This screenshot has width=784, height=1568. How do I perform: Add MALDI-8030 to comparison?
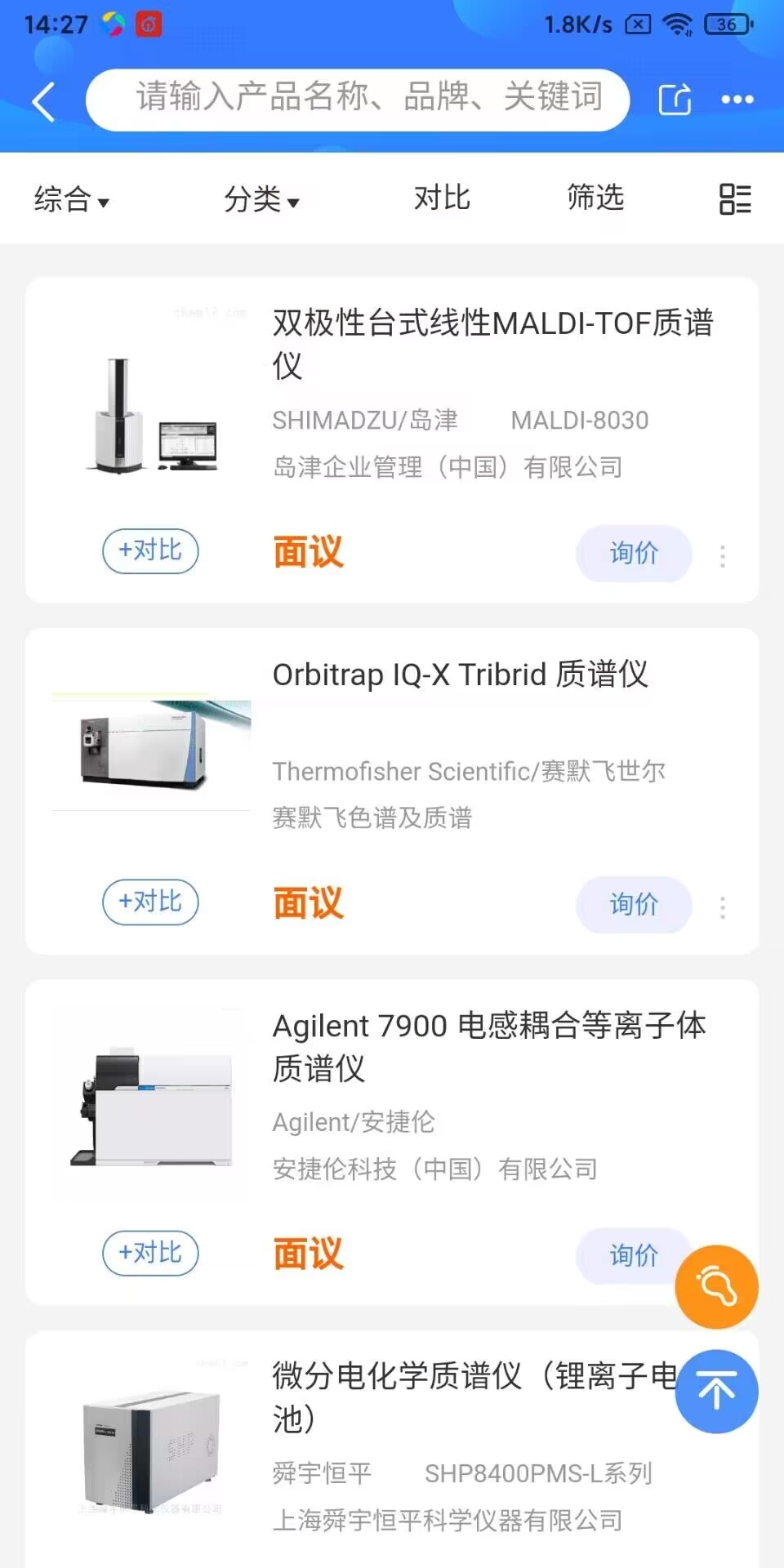tap(150, 551)
